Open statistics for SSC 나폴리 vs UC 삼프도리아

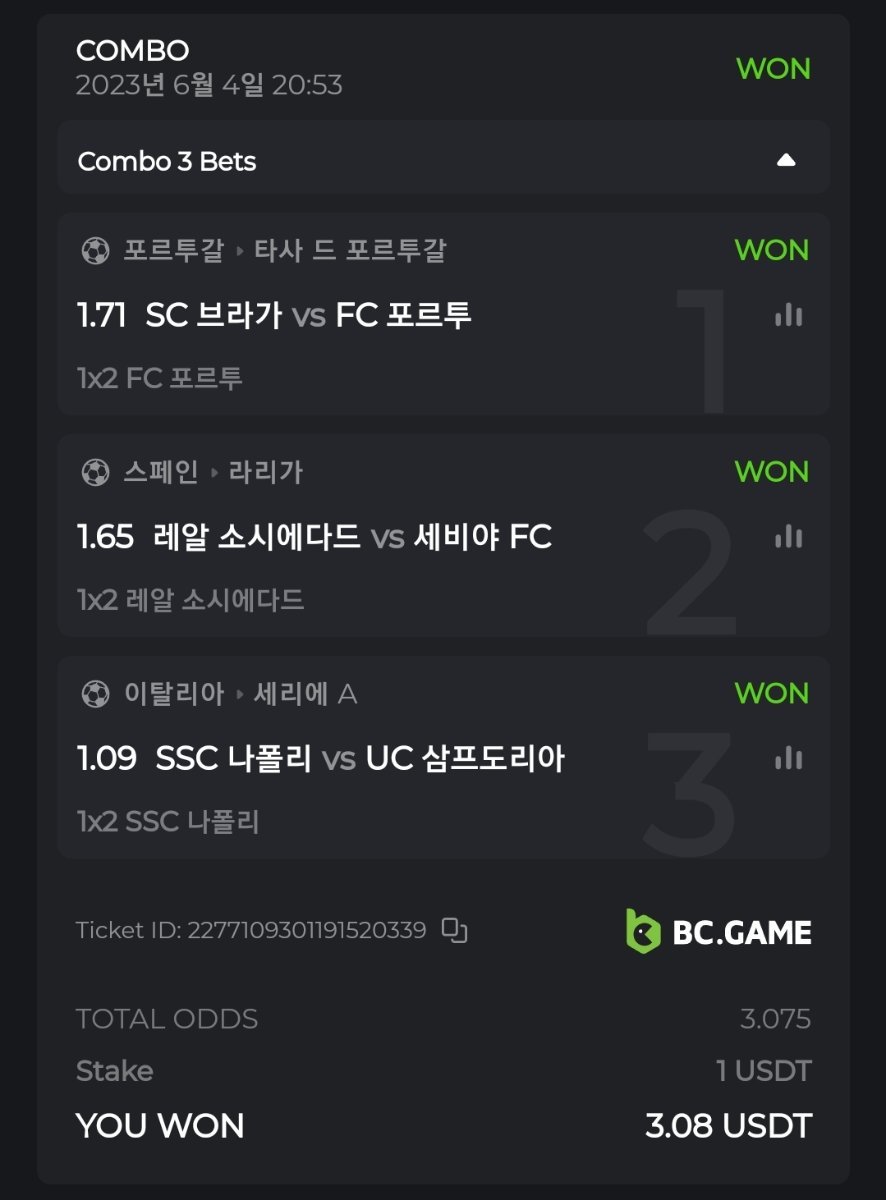tap(788, 760)
